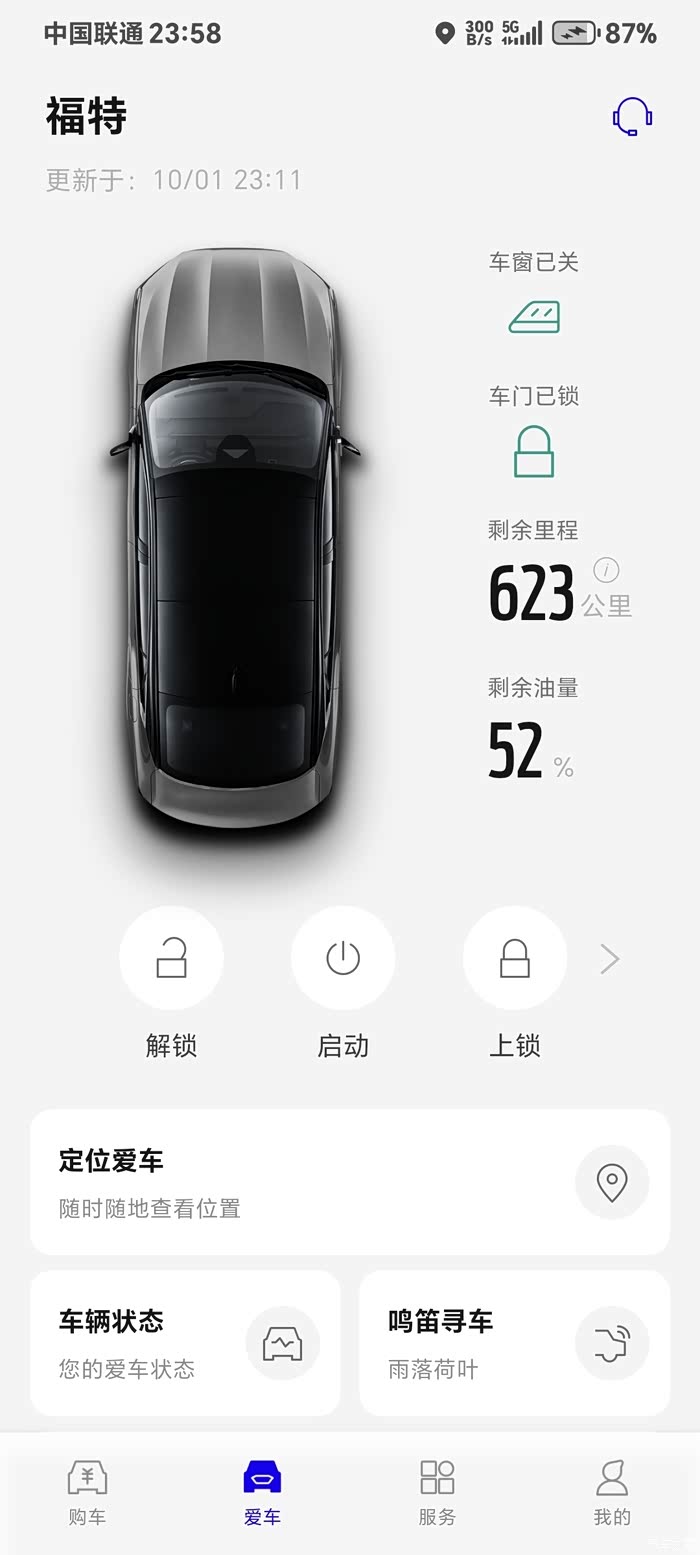Start the engine with 启动 button
This screenshot has height=1555, width=700.
[343, 958]
